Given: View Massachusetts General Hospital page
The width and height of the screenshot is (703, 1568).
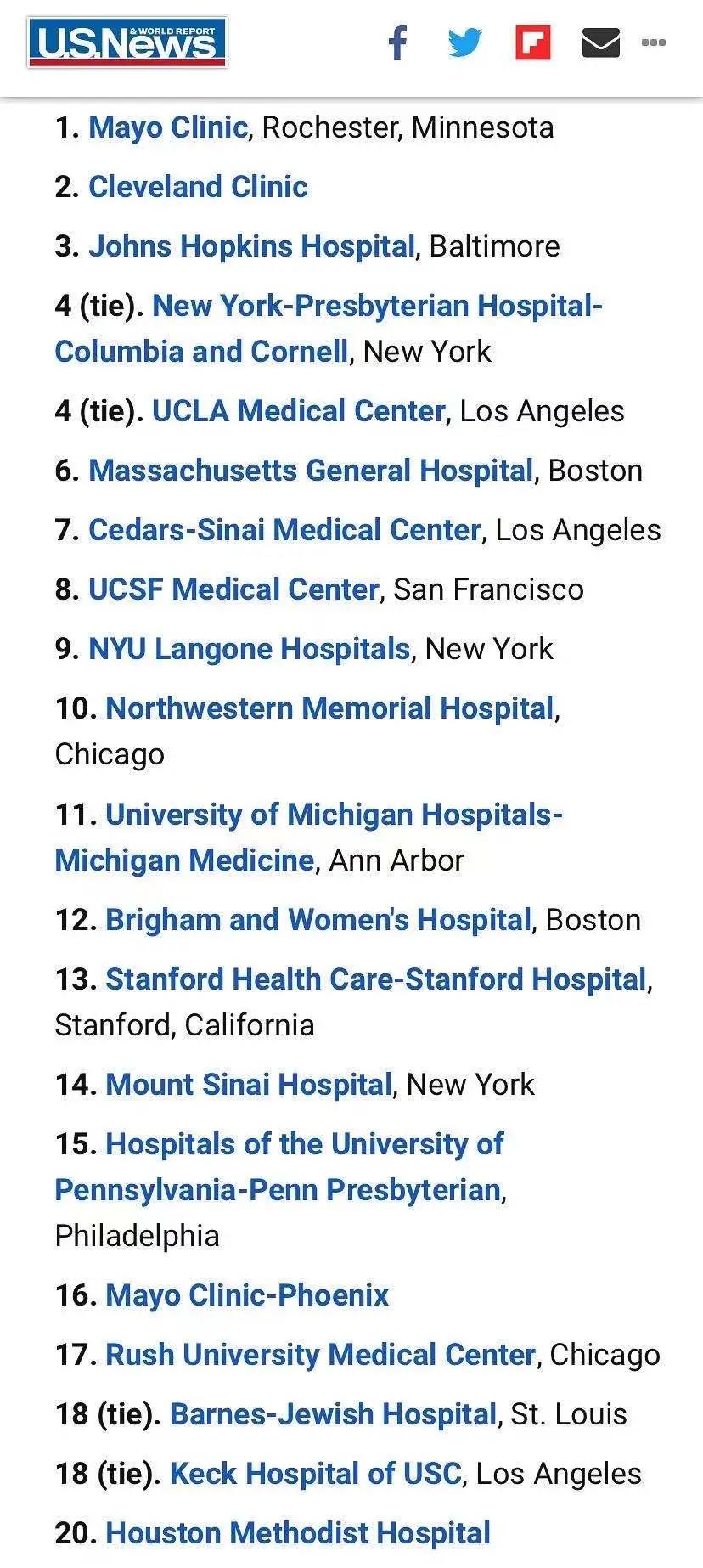Looking at the screenshot, I should [x=311, y=471].
